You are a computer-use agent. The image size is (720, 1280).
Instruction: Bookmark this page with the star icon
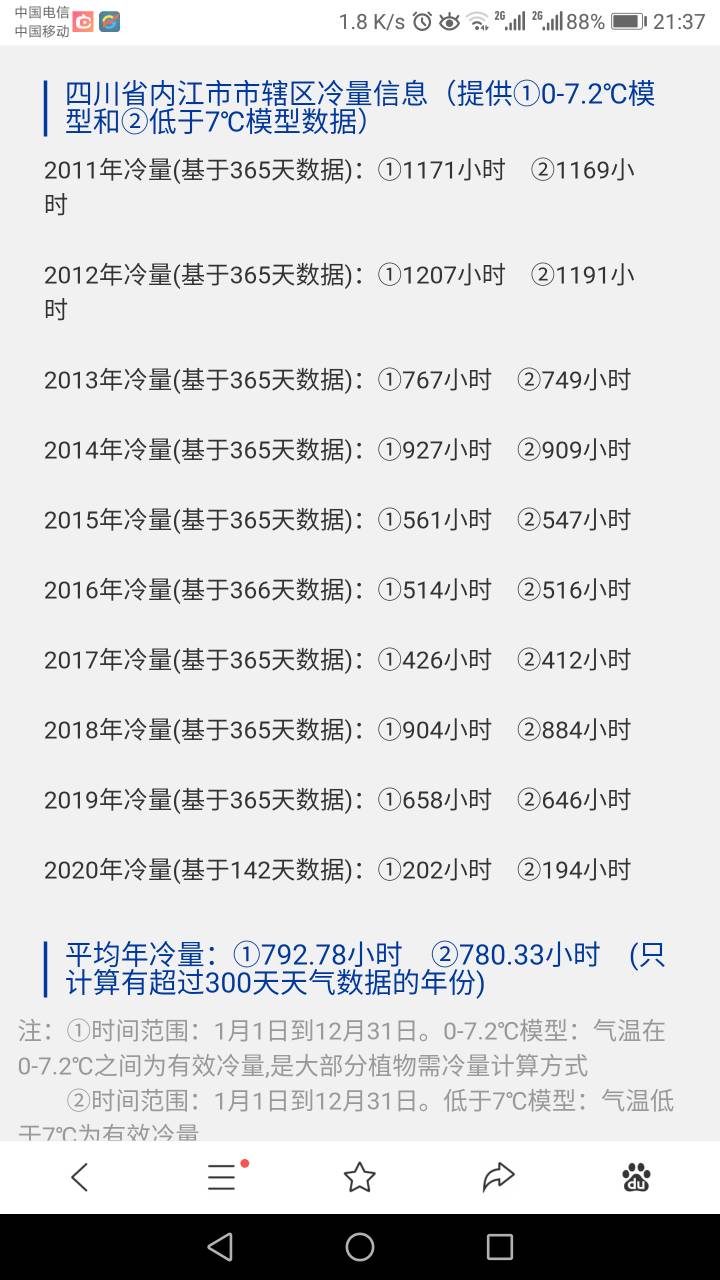point(360,1177)
